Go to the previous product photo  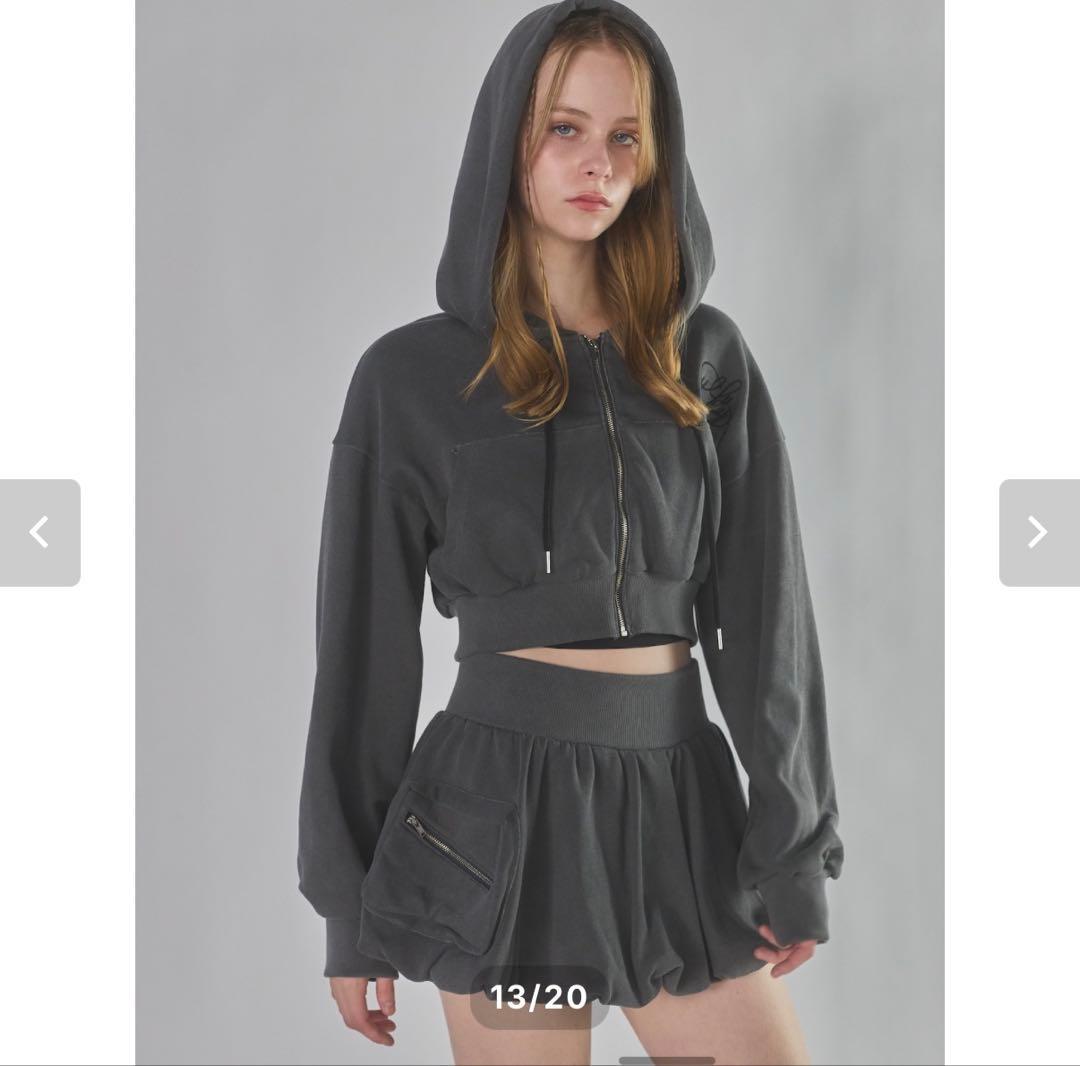(x=40, y=533)
